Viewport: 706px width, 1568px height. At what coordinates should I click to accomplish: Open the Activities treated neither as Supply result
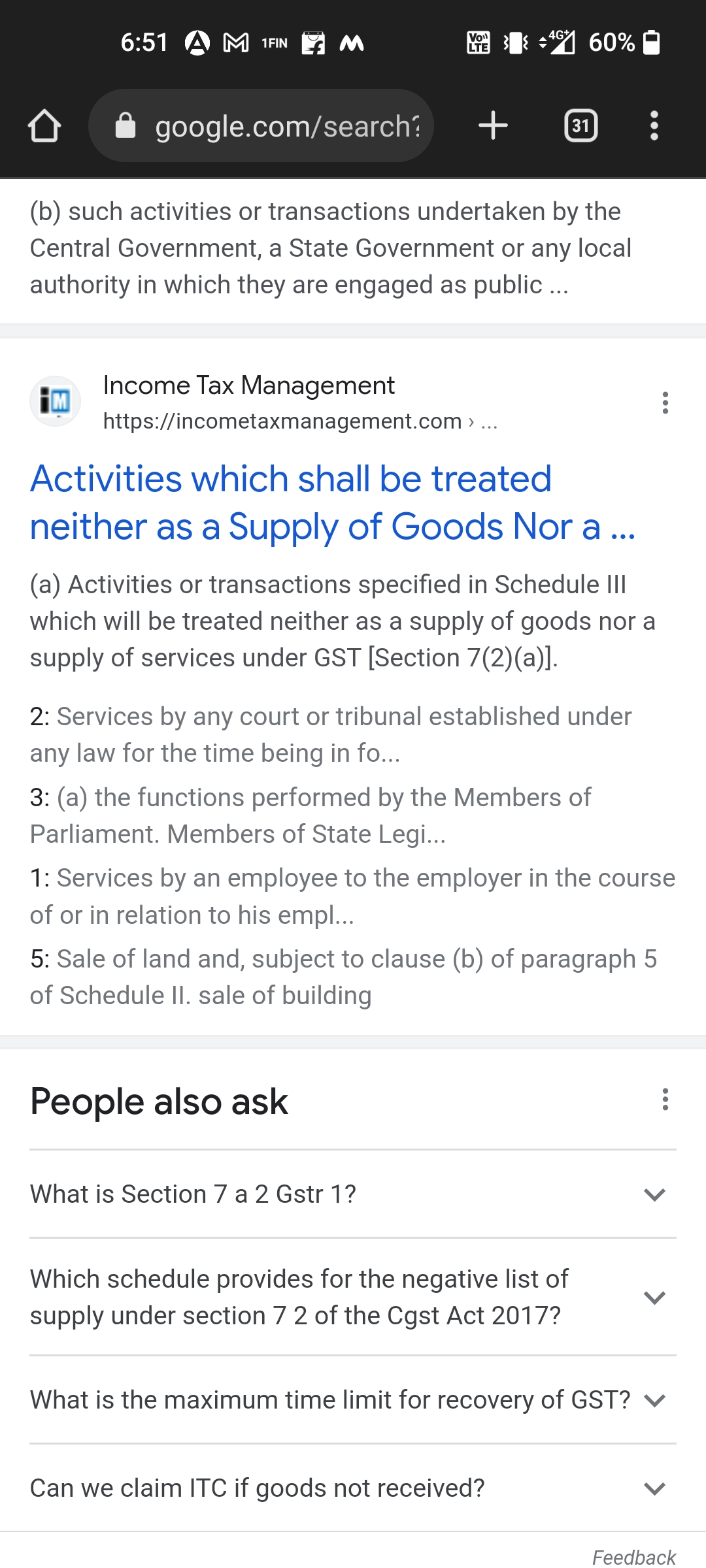[x=333, y=502]
